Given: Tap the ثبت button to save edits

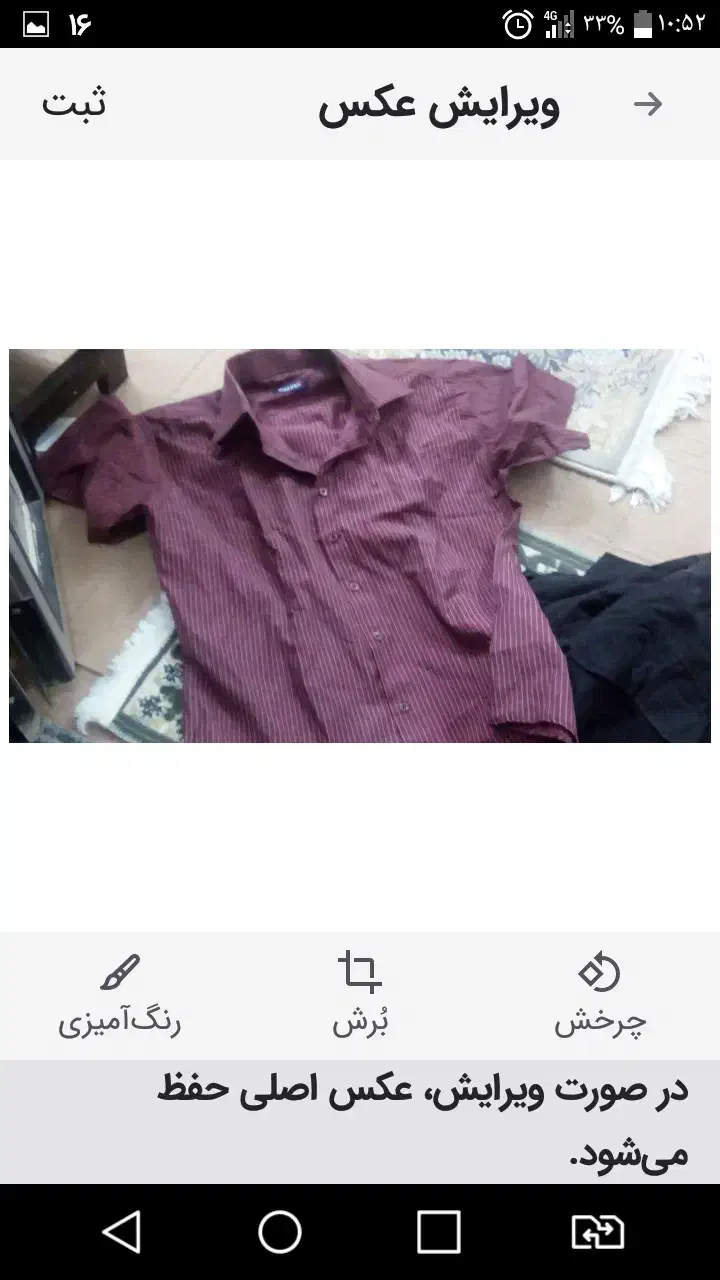Looking at the screenshot, I should [73, 104].
